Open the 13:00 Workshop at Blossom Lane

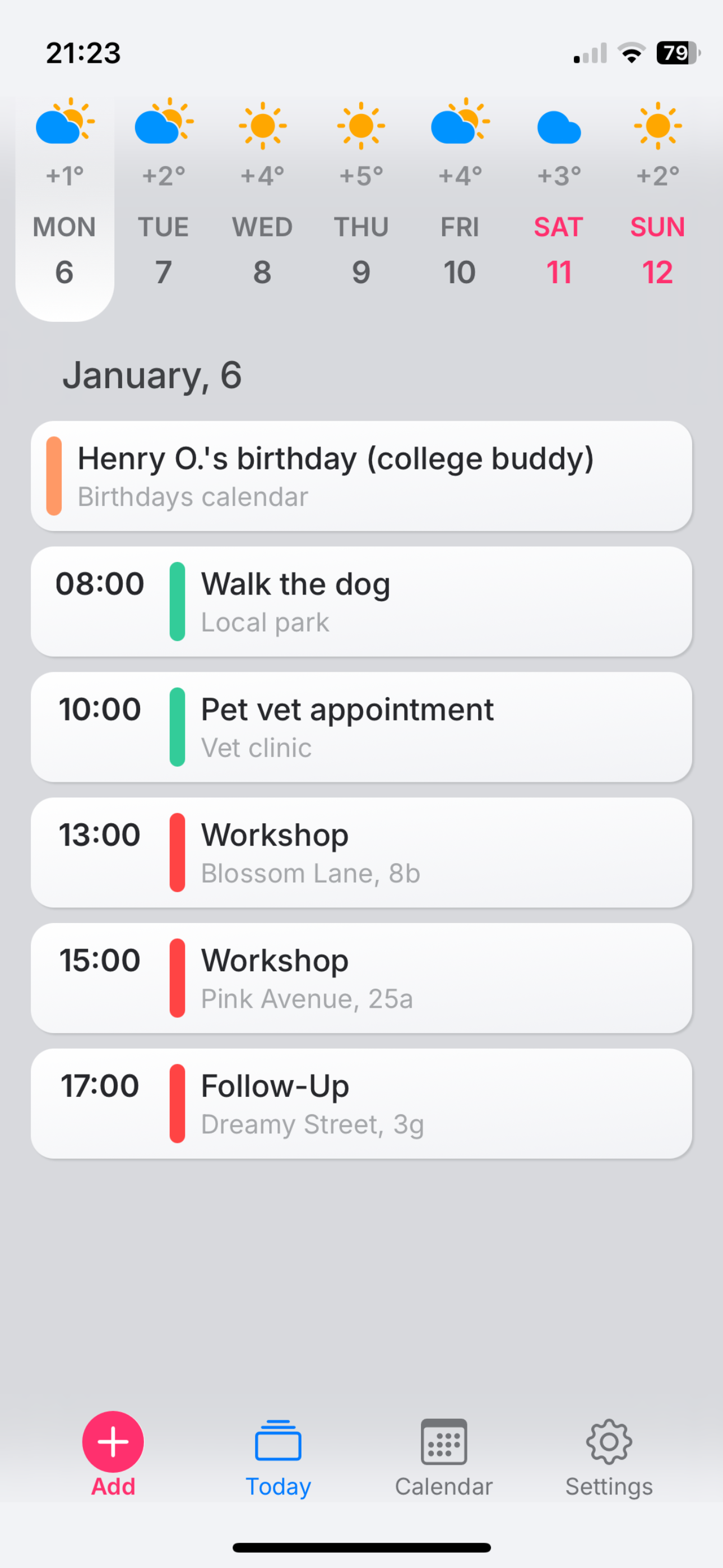coord(361,852)
